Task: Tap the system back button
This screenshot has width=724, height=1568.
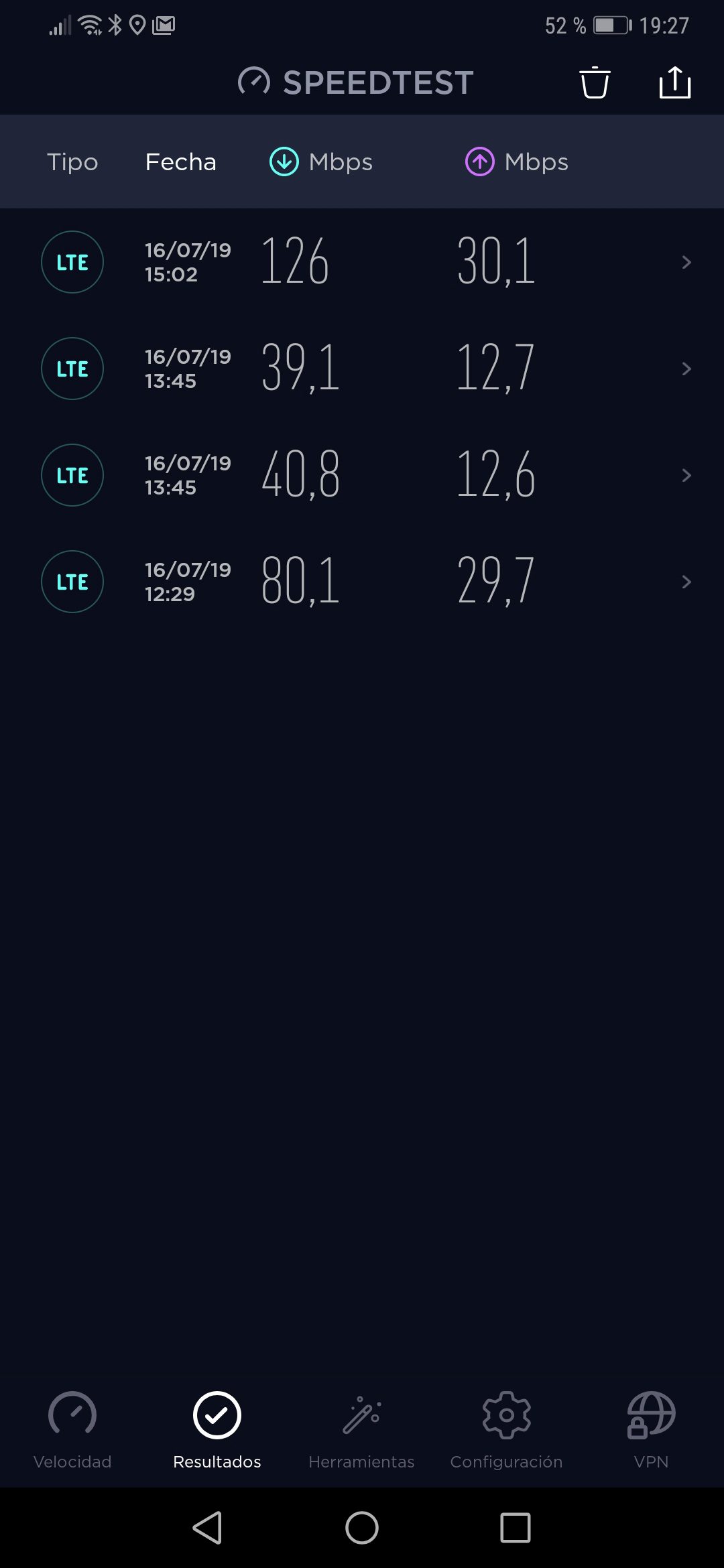Action: [x=208, y=1528]
